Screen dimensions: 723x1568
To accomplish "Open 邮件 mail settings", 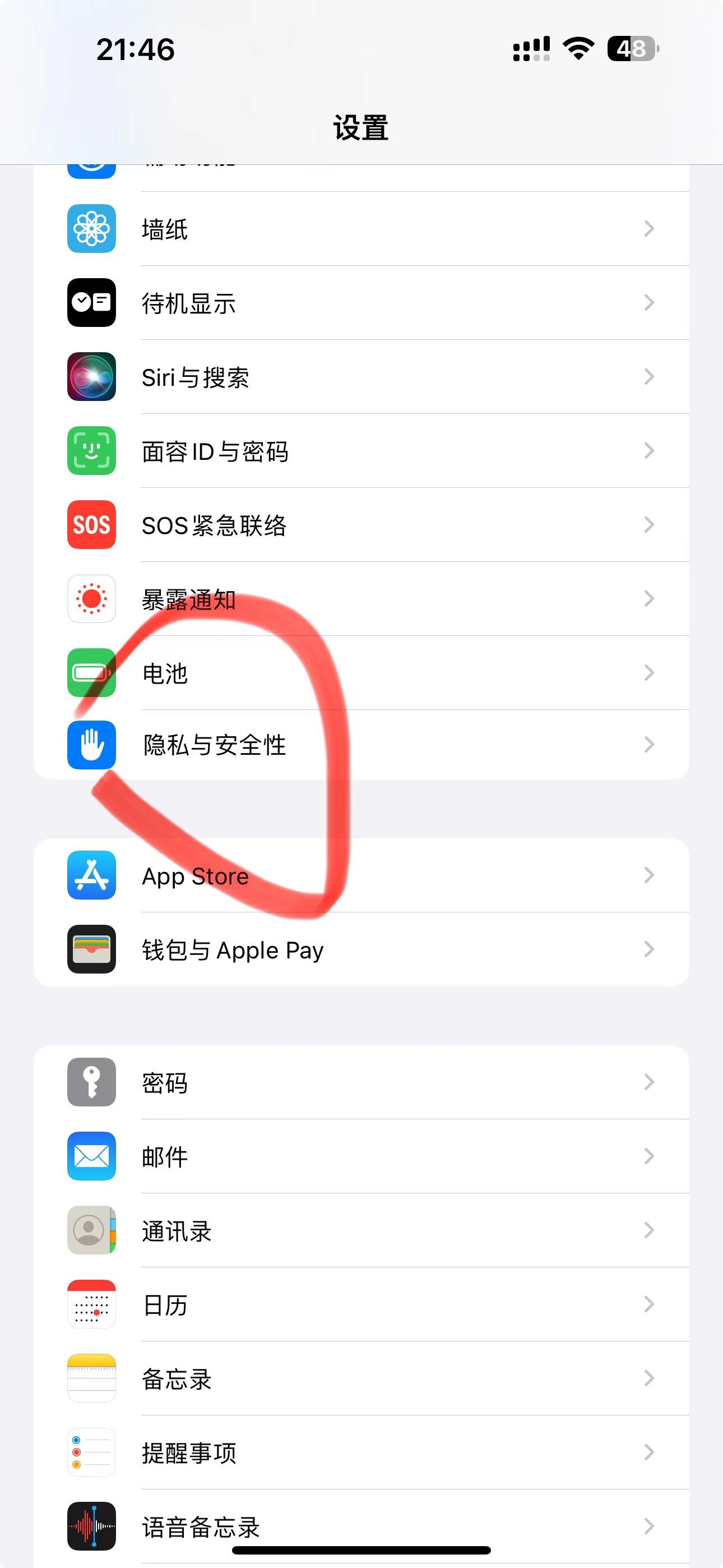I will click(x=361, y=1156).
